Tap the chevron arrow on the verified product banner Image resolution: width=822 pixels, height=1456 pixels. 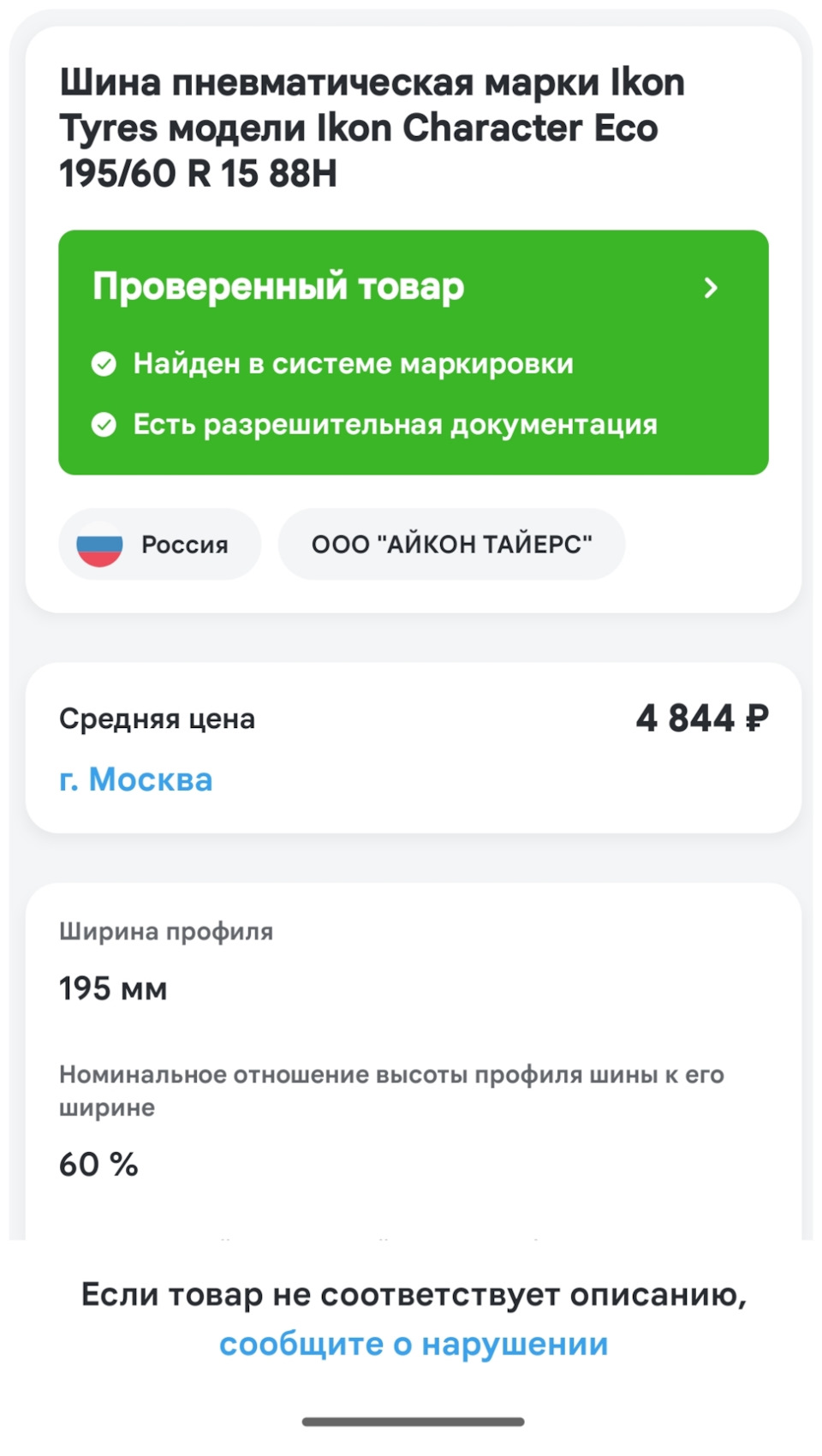709,289
